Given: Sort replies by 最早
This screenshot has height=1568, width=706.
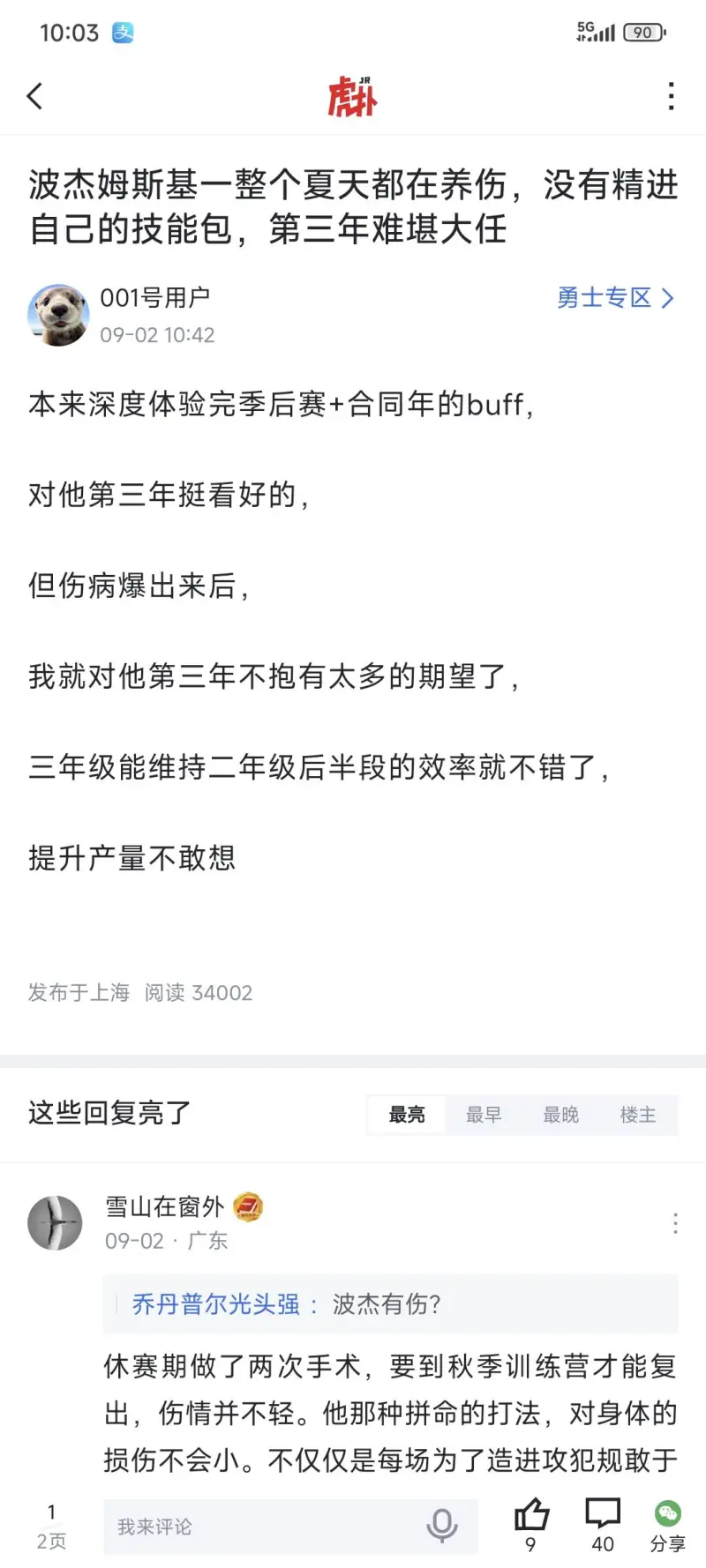Looking at the screenshot, I should point(484,1115).
